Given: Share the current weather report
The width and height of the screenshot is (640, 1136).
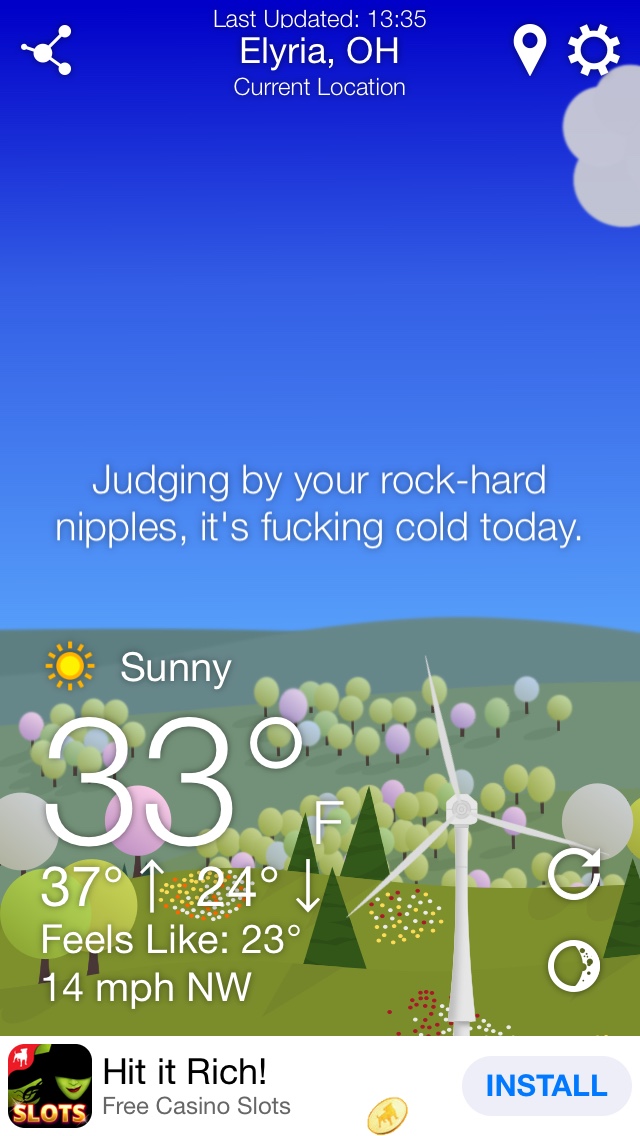Looking at the screenshot, I should [47, 50].
